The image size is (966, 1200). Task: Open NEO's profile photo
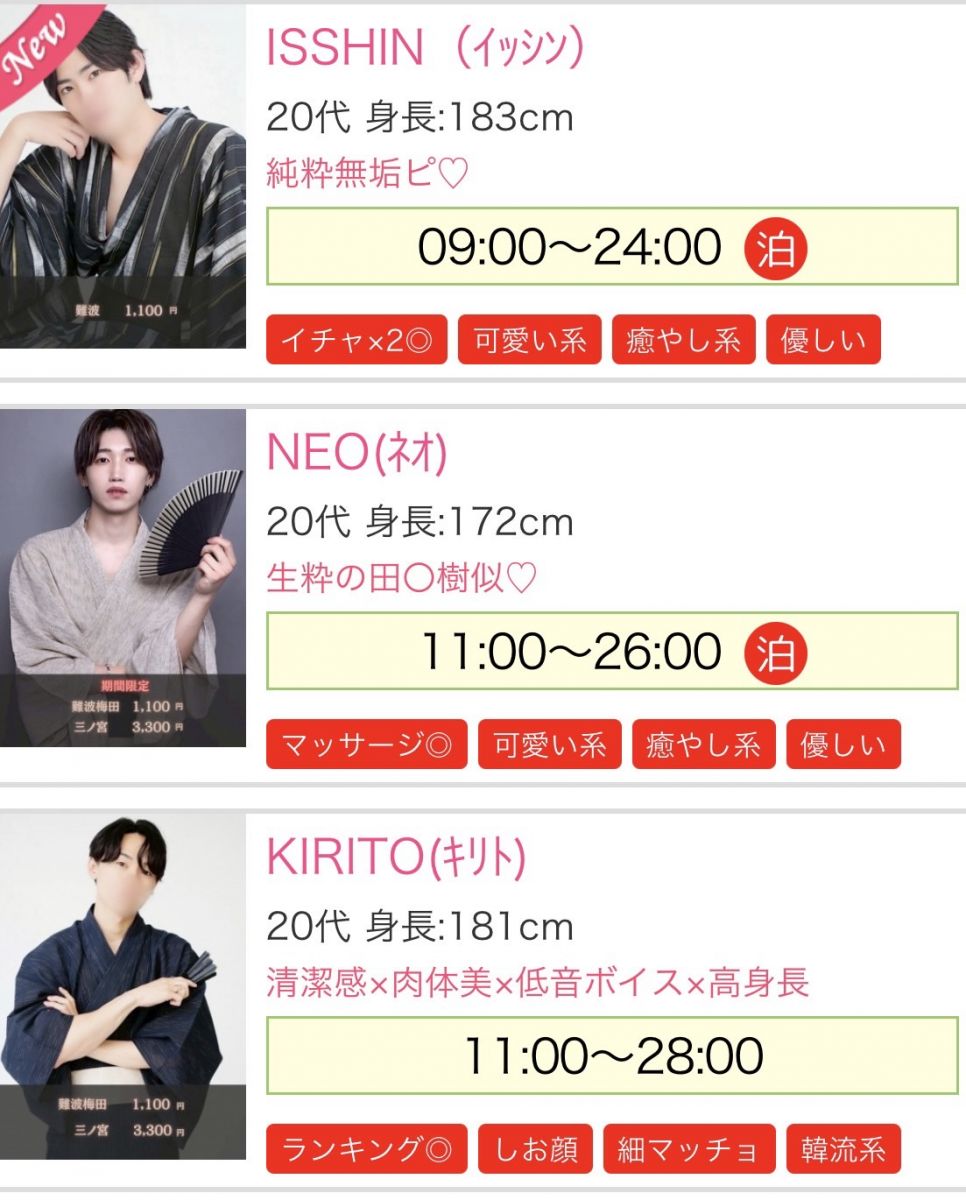[122, 577]
